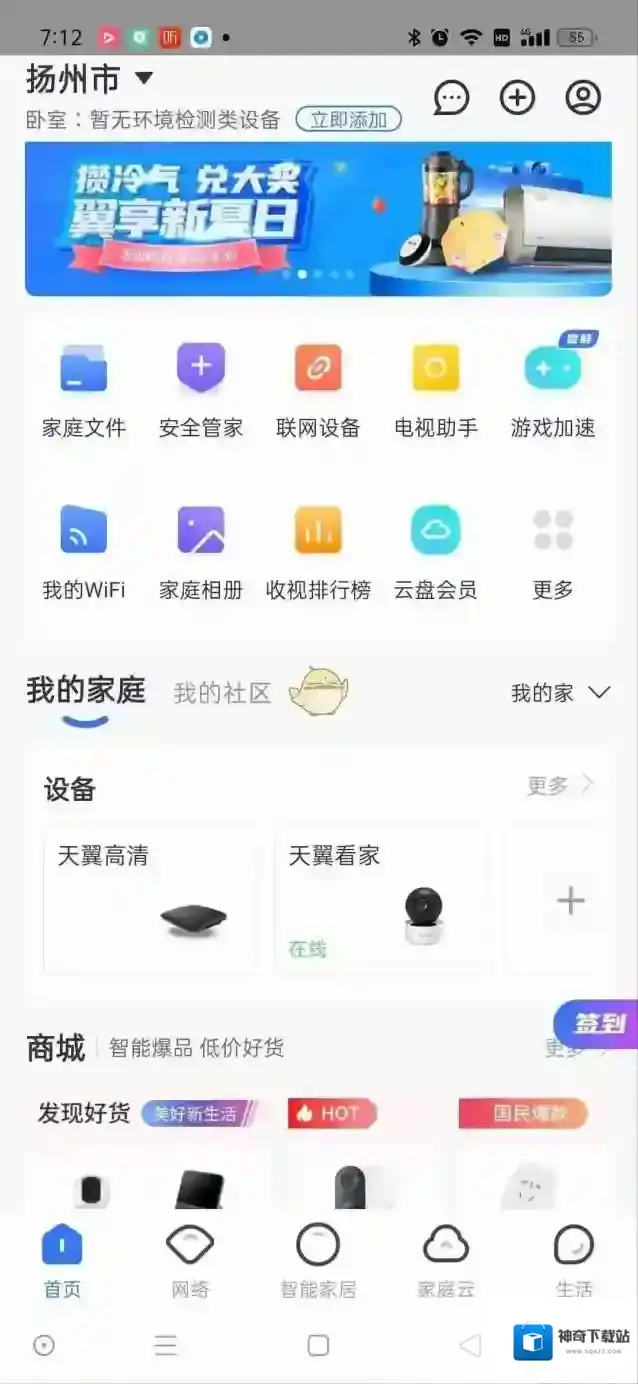The image size is (638, 1384).
Task: Open the messages chat bubble icon
Action: coord(452,98)
